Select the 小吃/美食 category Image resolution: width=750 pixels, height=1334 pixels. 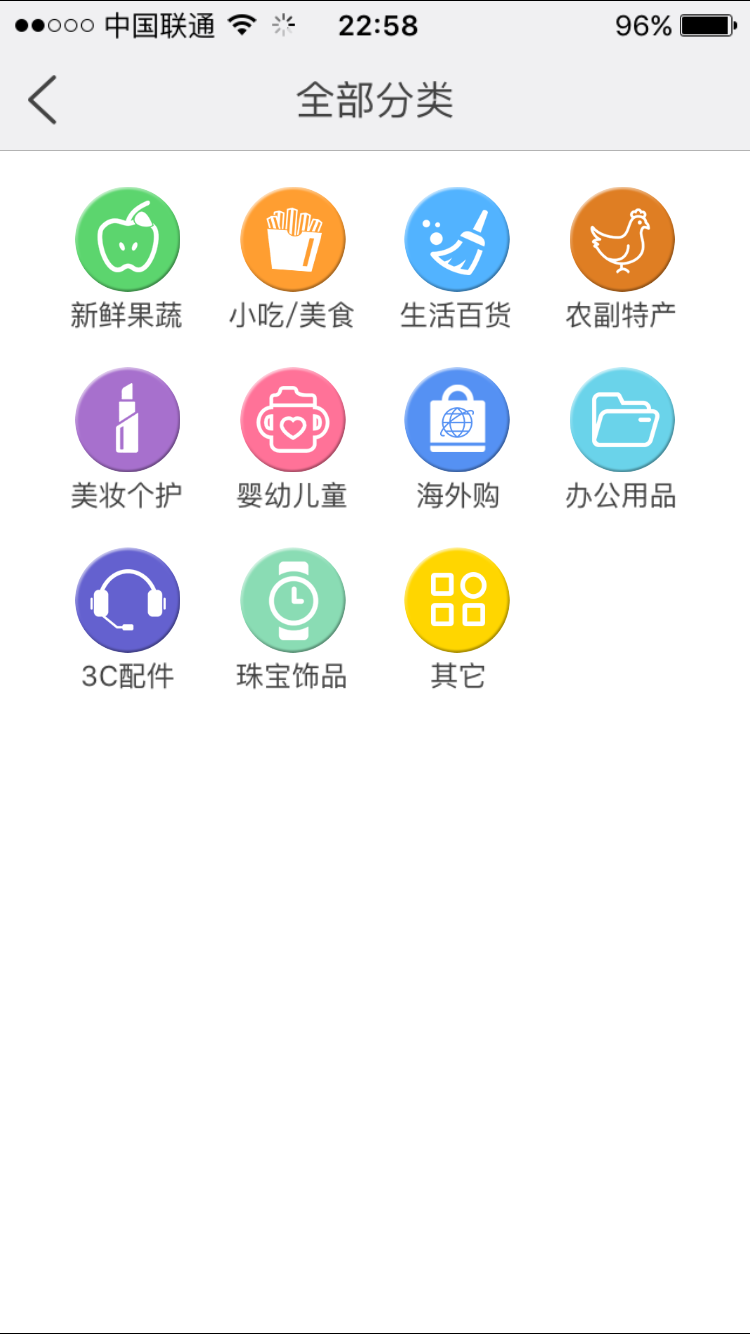pyautogui.click(x=292, y=241)
